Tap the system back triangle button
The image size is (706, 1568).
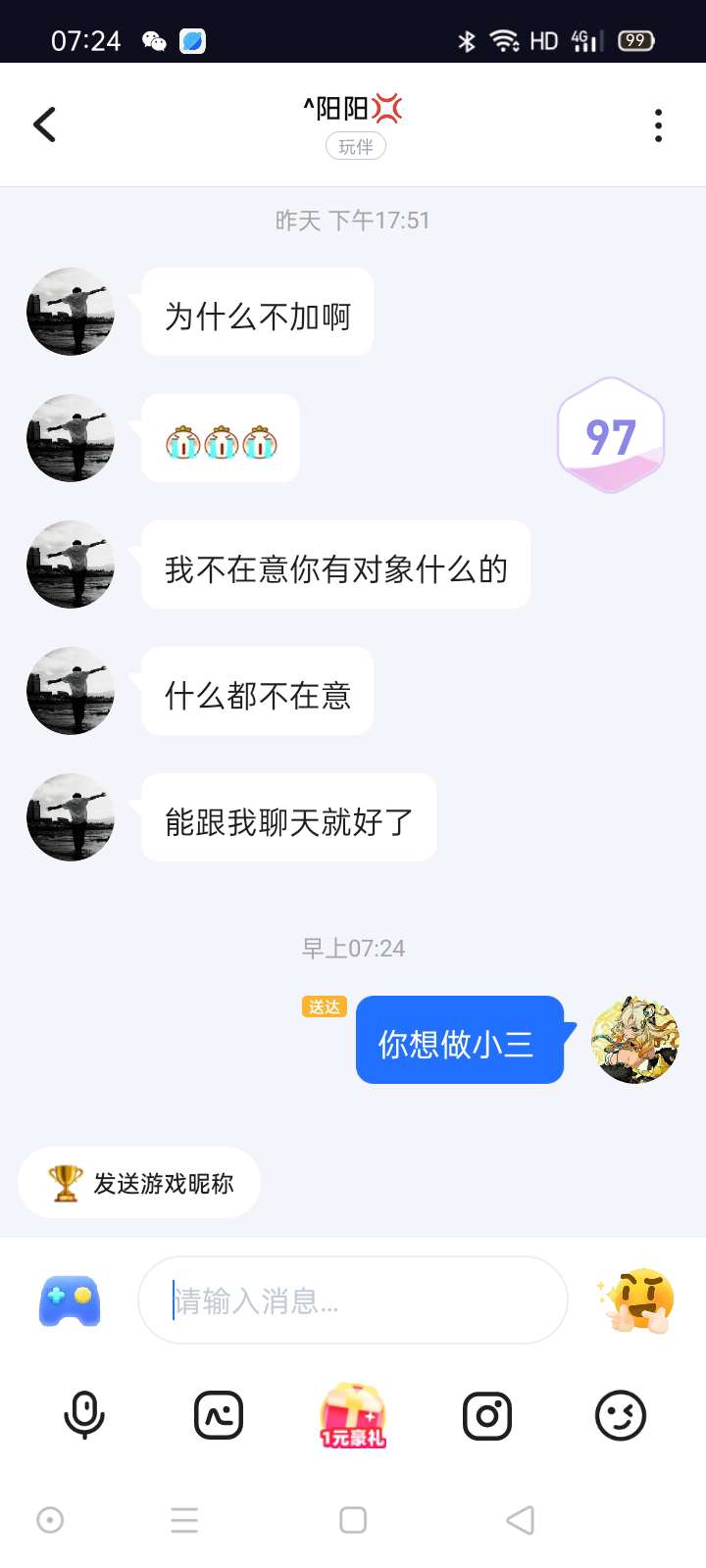click(520, 1520)
